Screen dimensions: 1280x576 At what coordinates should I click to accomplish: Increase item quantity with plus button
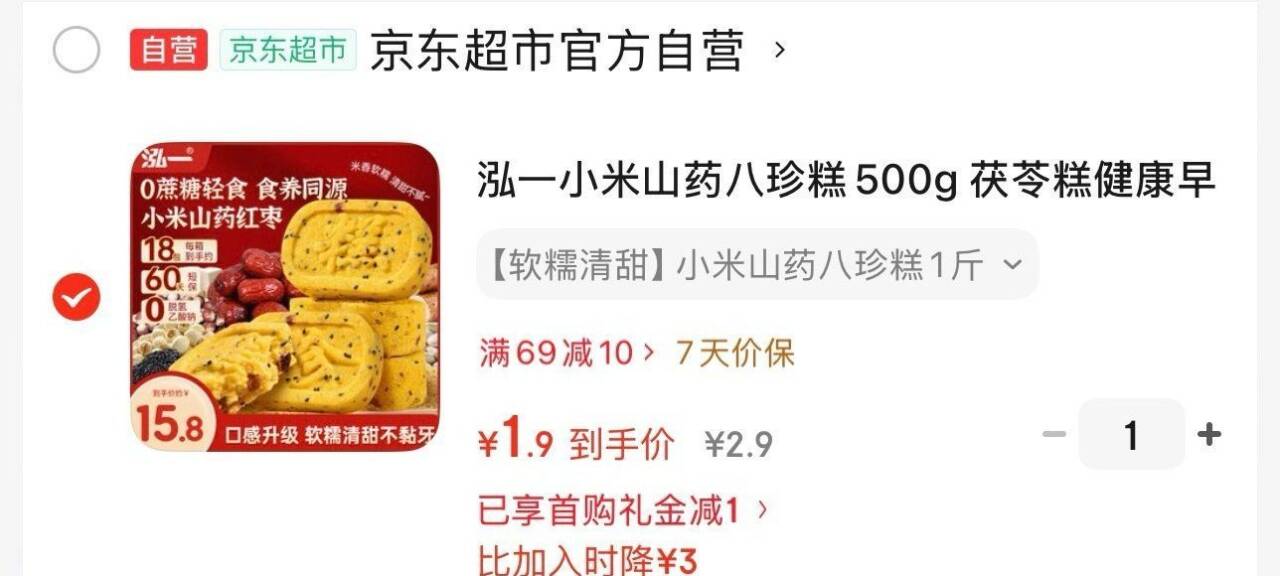pyautogui.click(x=1209, y=434)
